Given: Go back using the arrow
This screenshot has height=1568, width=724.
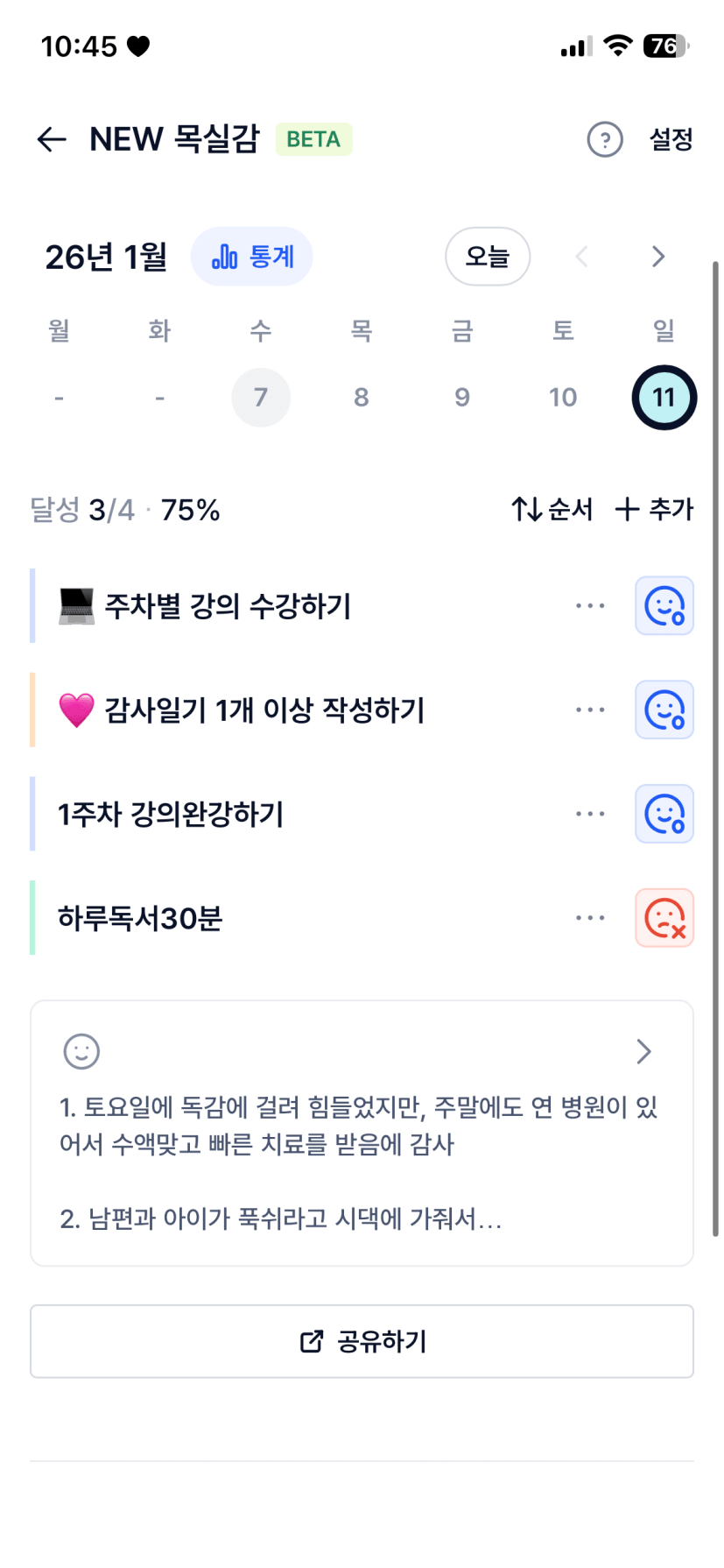Looking at the screenshot, I should [53, 139].
